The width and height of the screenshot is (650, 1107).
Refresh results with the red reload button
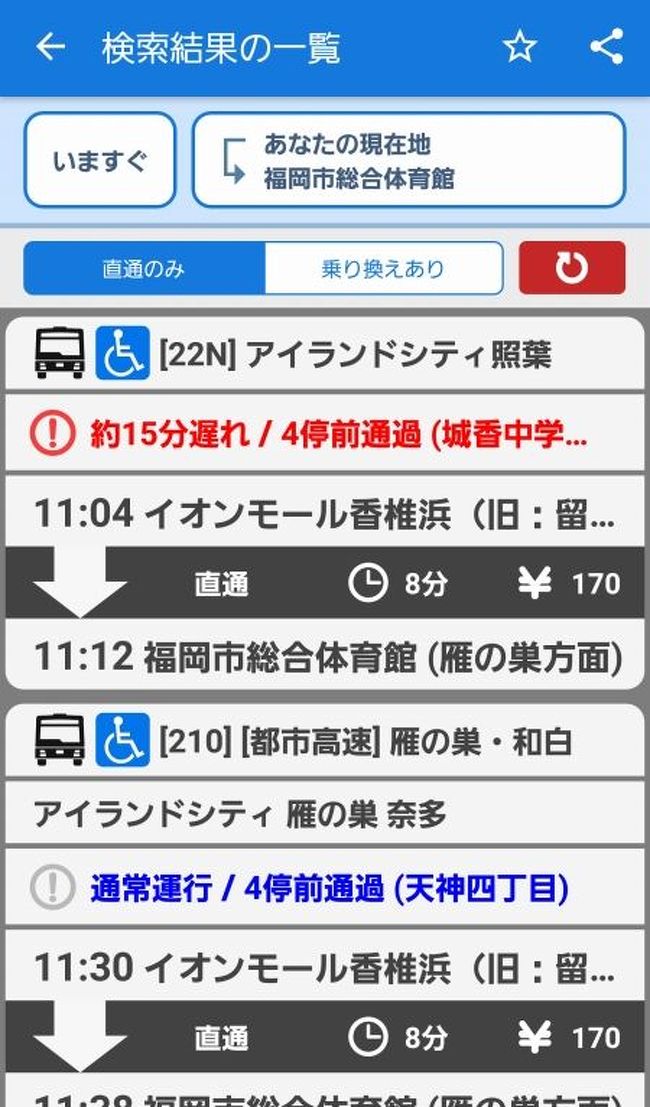click(572, 268)
